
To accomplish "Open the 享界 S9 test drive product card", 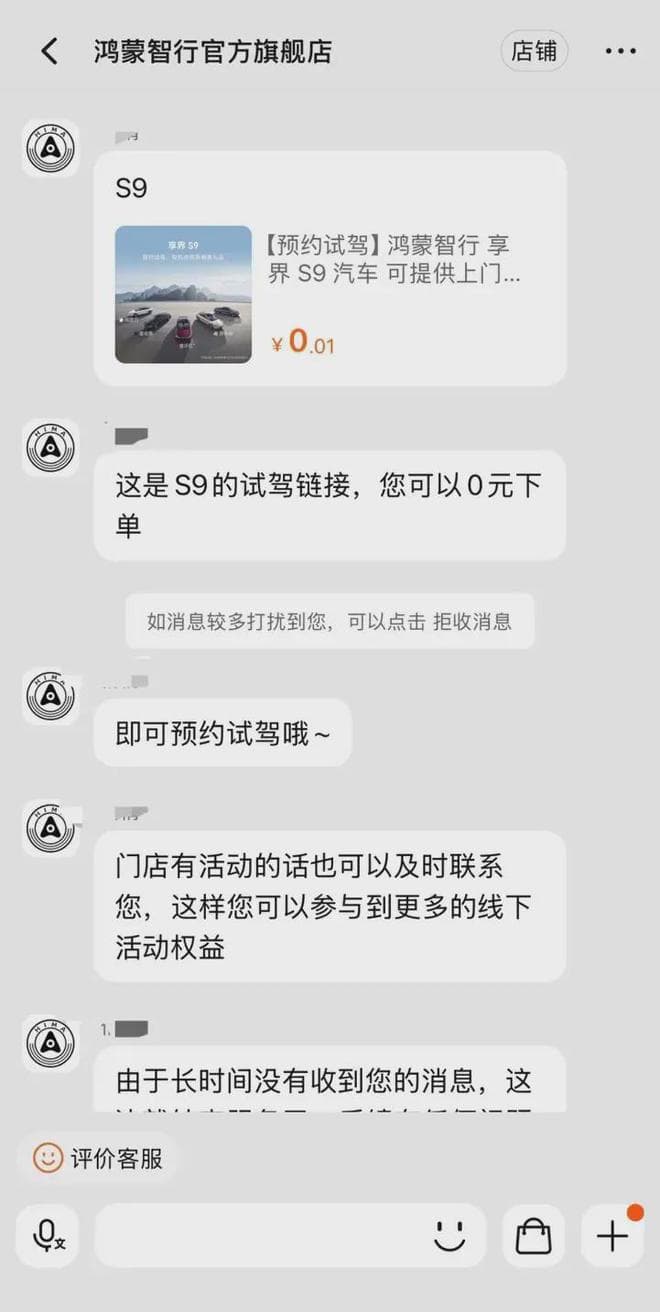I will 330,293.
